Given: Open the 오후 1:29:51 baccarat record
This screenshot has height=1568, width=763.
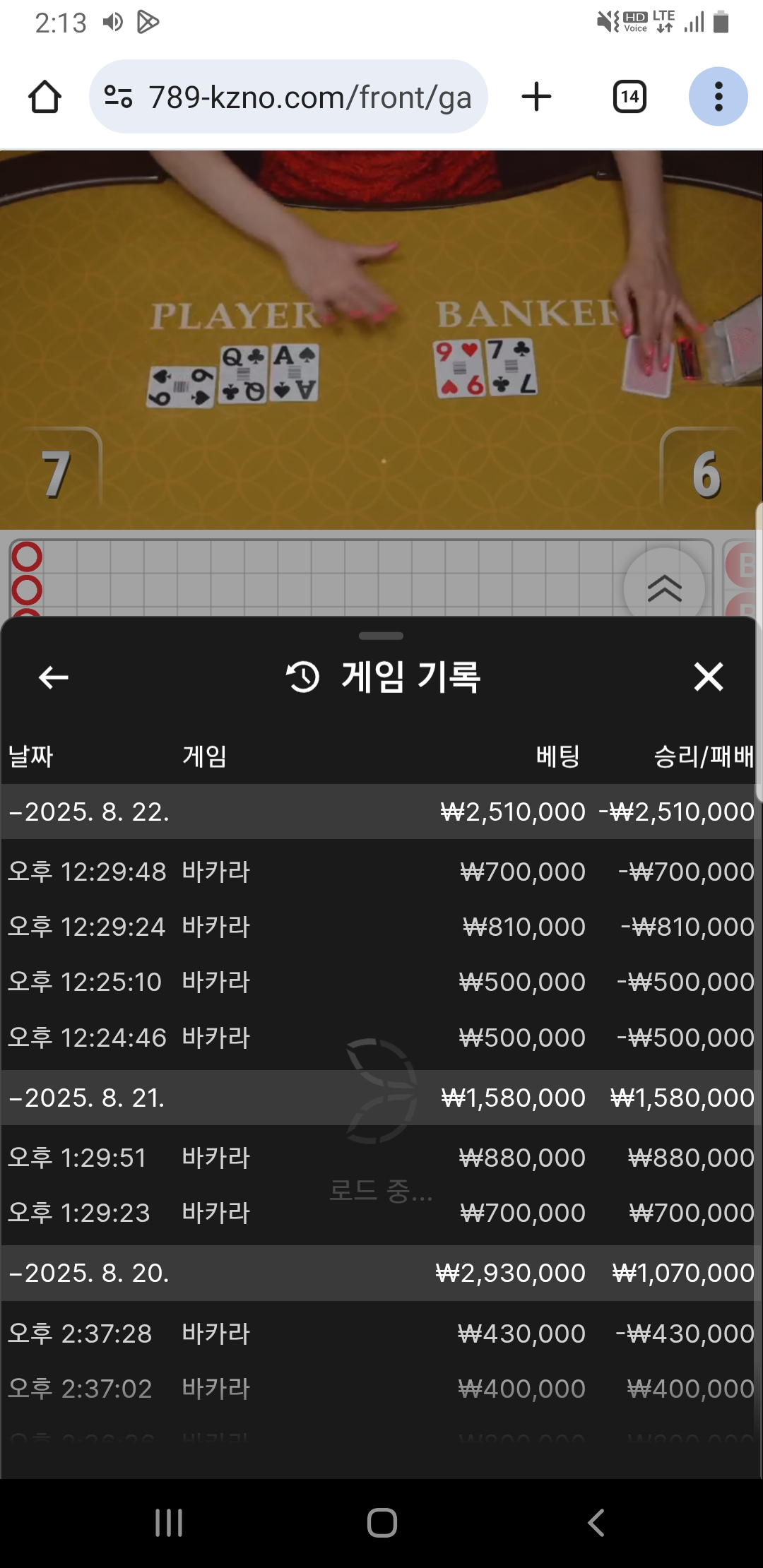Looking at the screenshot, I should 381,1158.
